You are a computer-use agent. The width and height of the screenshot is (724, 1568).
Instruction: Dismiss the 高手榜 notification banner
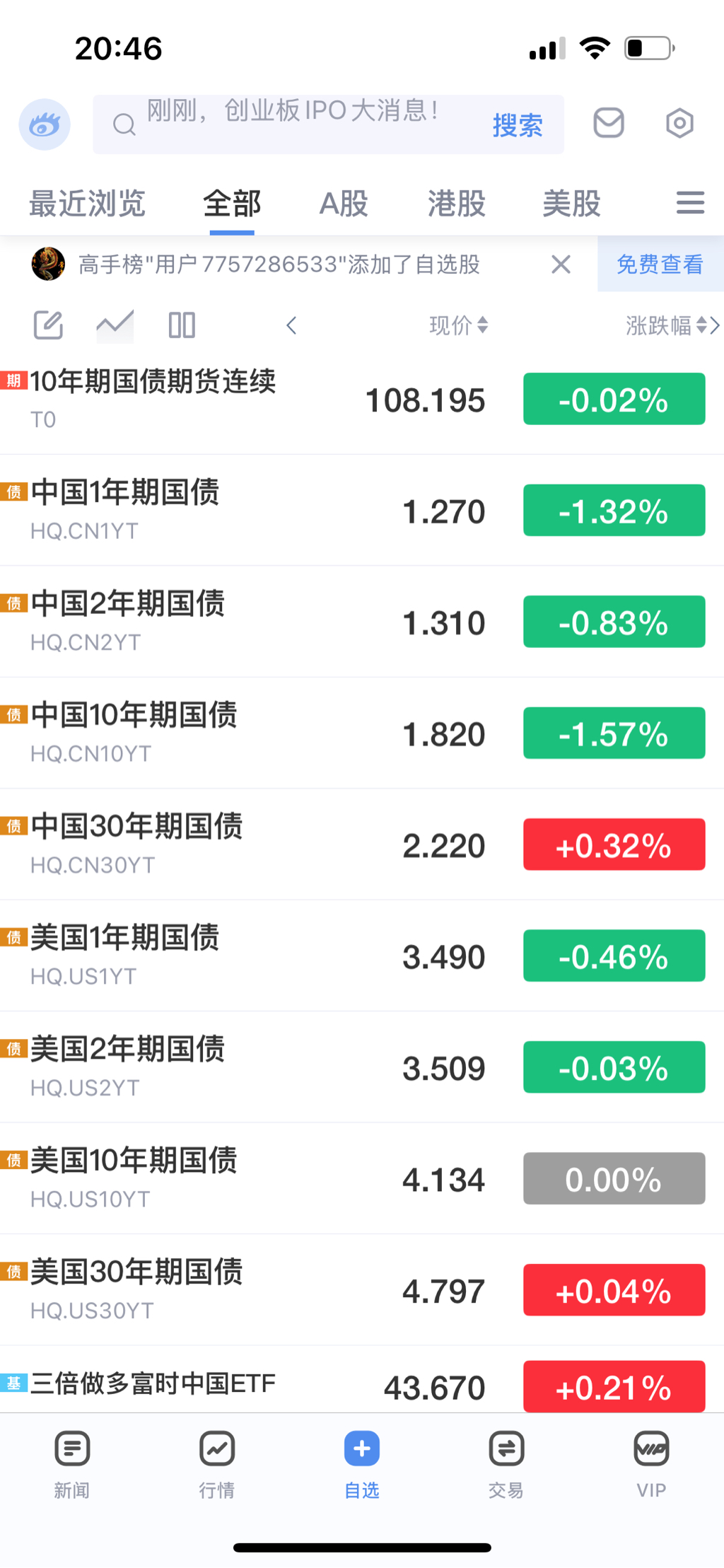[x=561, y=265]
